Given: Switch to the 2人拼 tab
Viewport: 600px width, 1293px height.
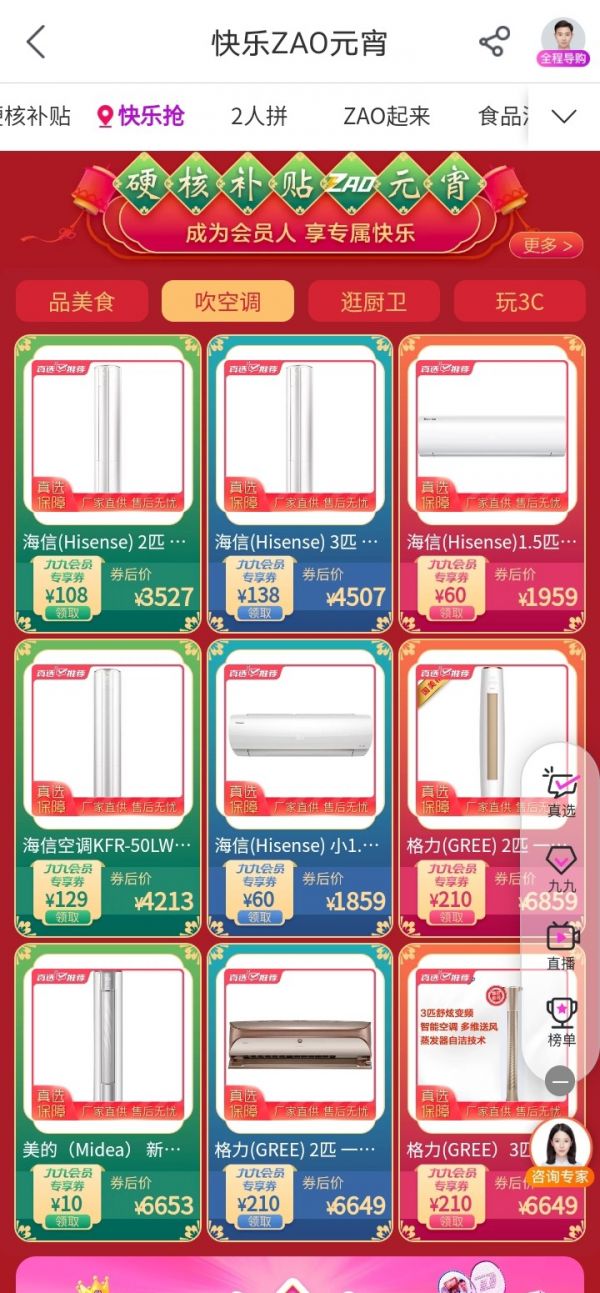Looking at the screenshot, I should pos(259,116).
